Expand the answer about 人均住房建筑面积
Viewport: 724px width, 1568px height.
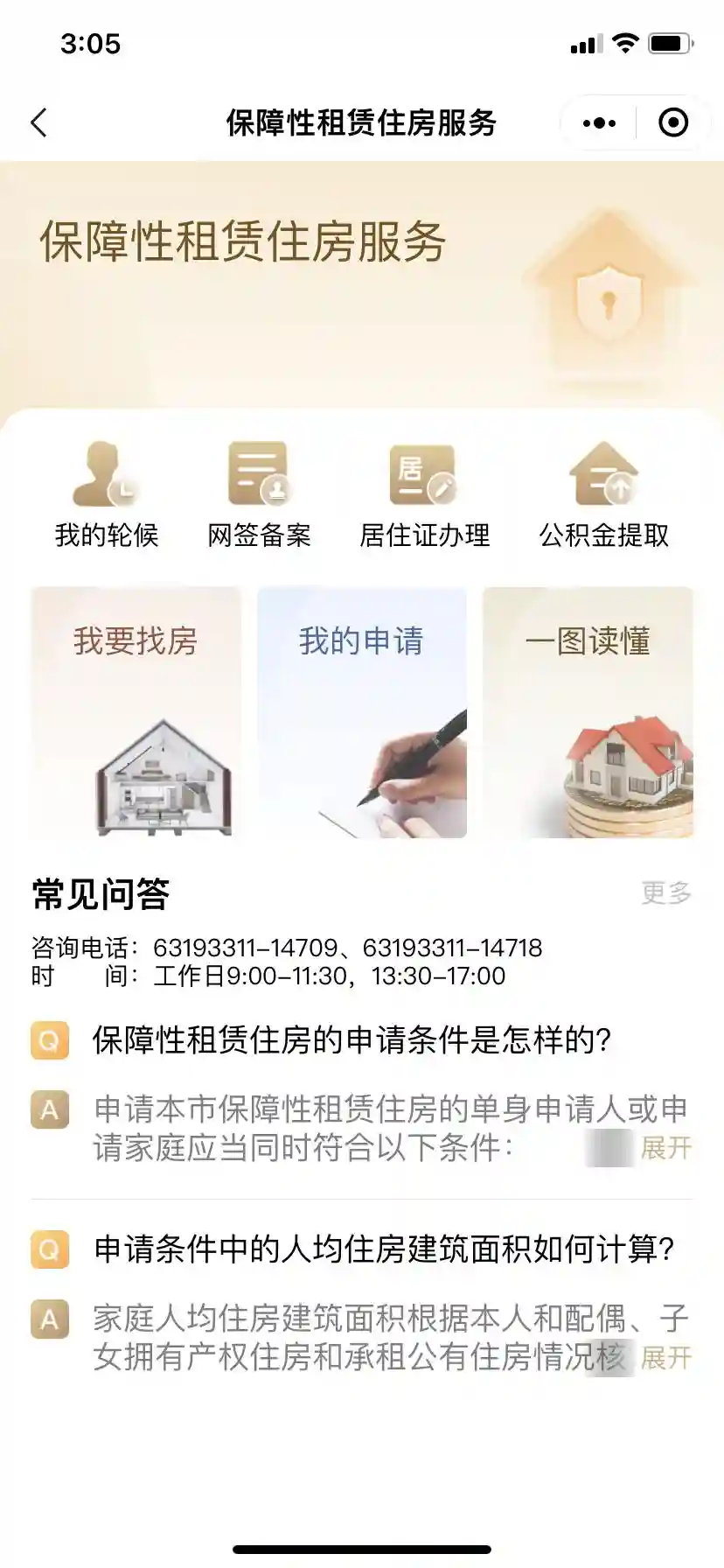(666, 1358)
